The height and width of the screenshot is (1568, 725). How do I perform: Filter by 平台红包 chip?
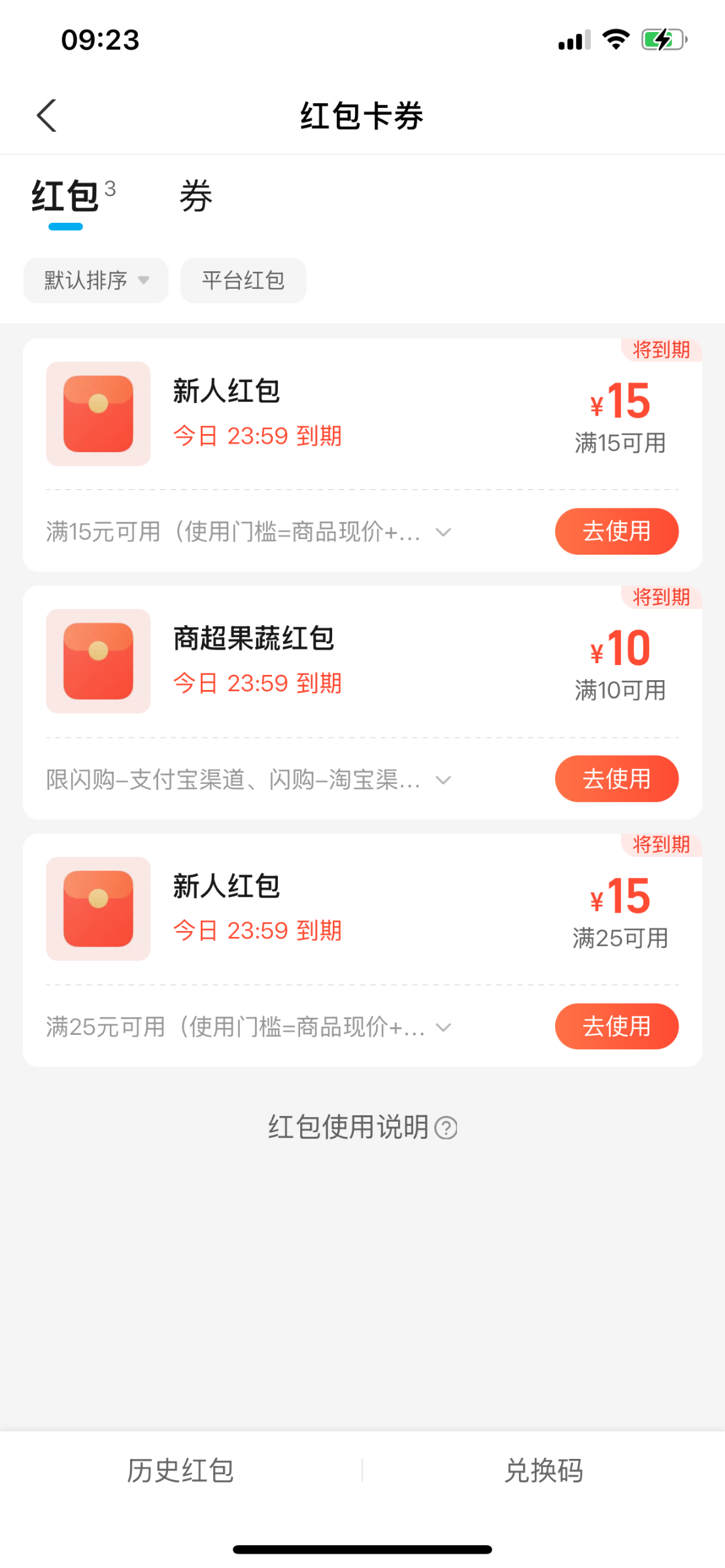243,281
